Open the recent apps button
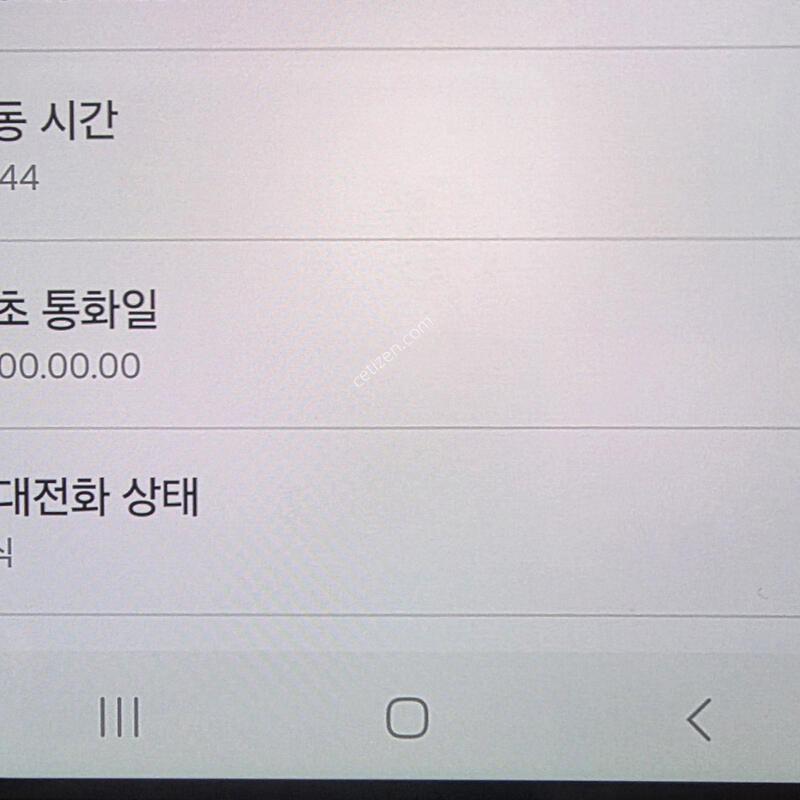Screen dimensions: 800x800 pos(120,718)
